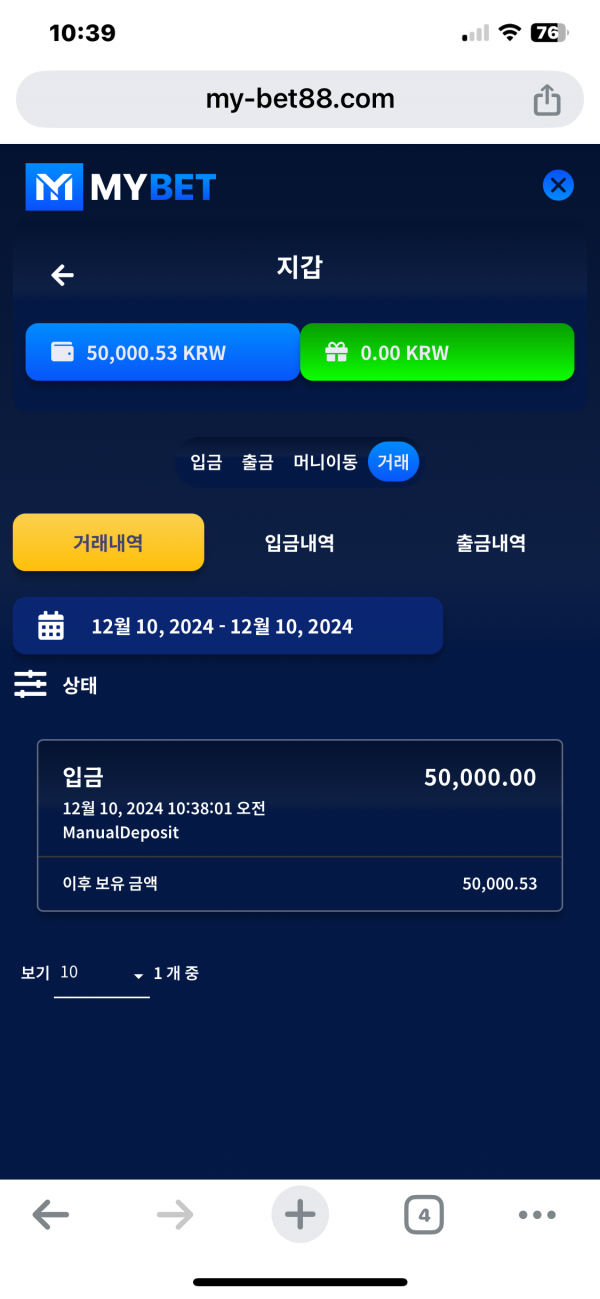Tap the 0.00 KRW bonus balance button

pos(437,352)
